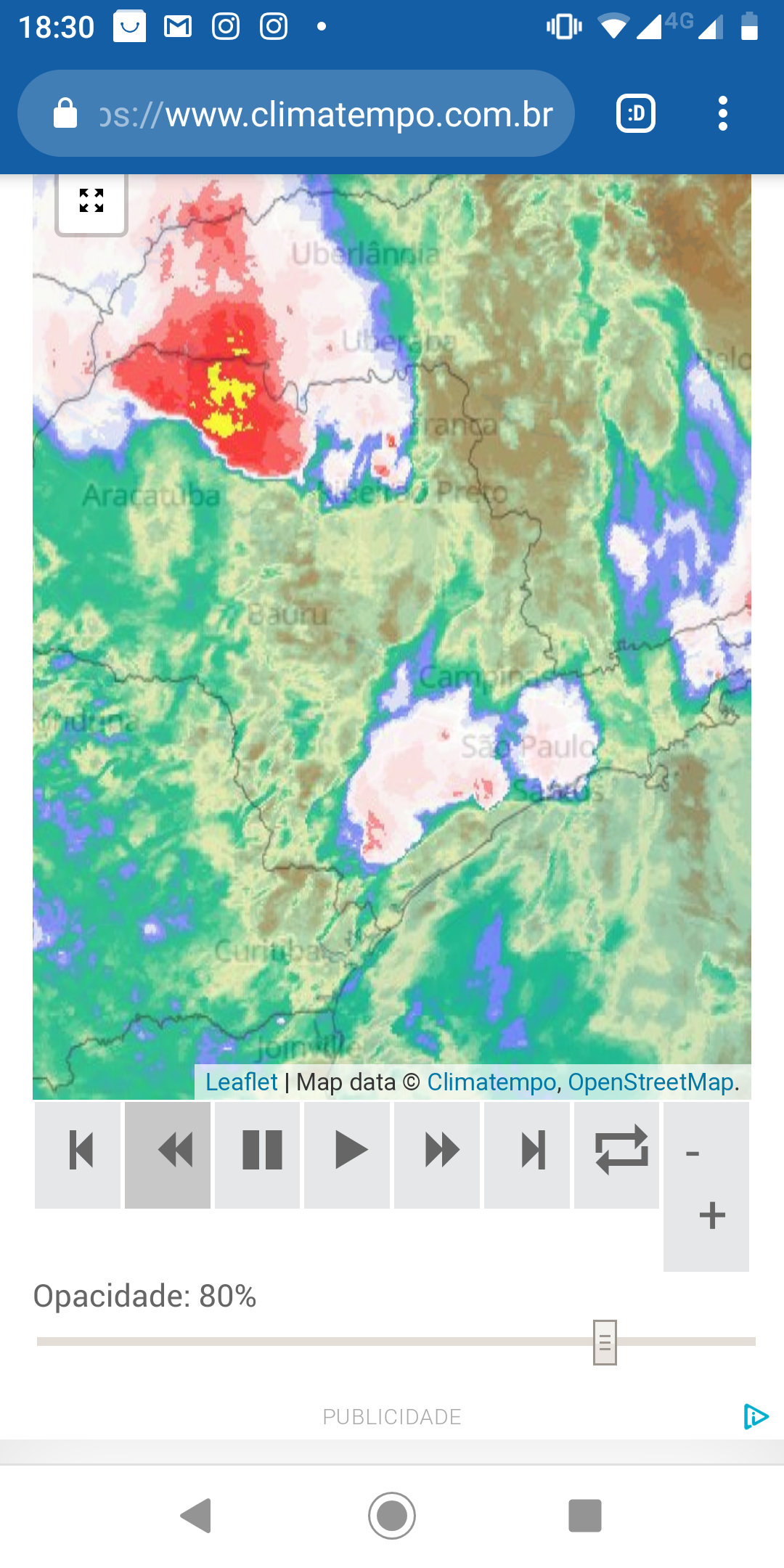Jump to the last radar frame
Screen dimensions: 784x1568
click(527, 1154)
